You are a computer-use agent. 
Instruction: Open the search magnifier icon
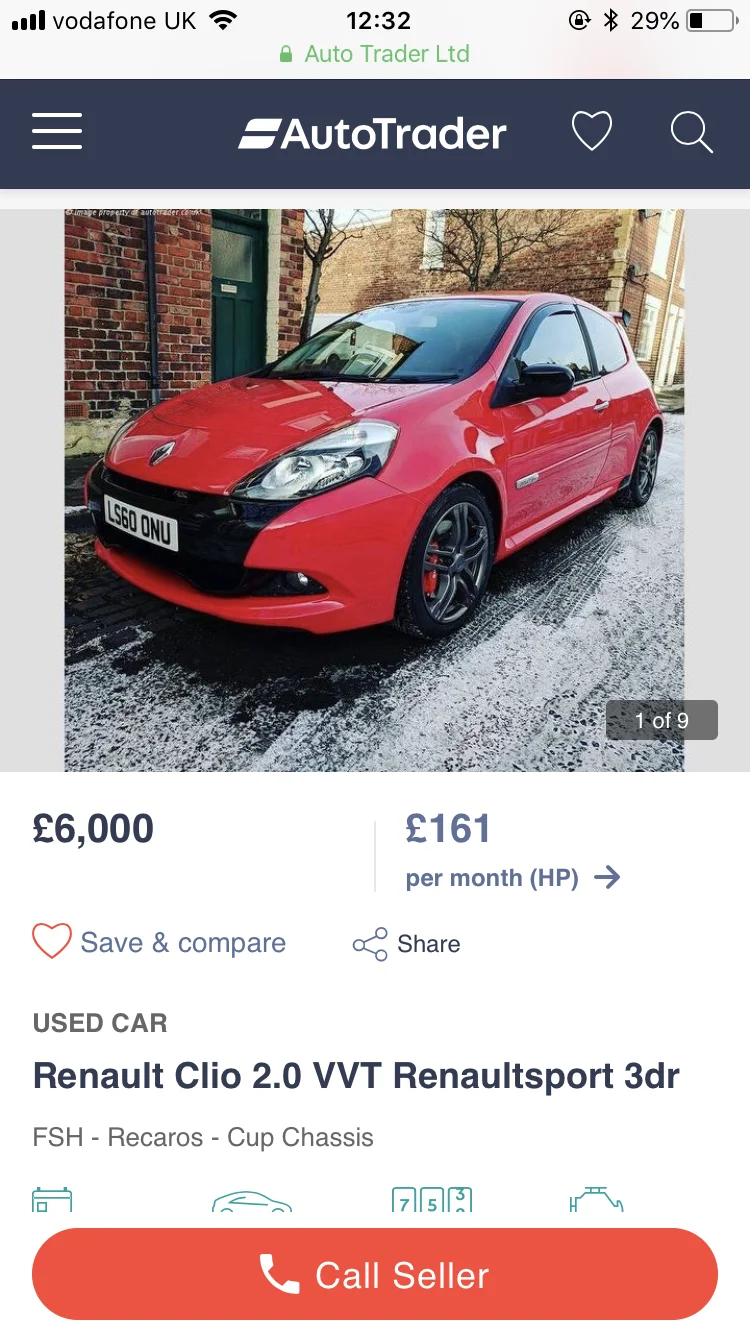click(x=691, y=132)
